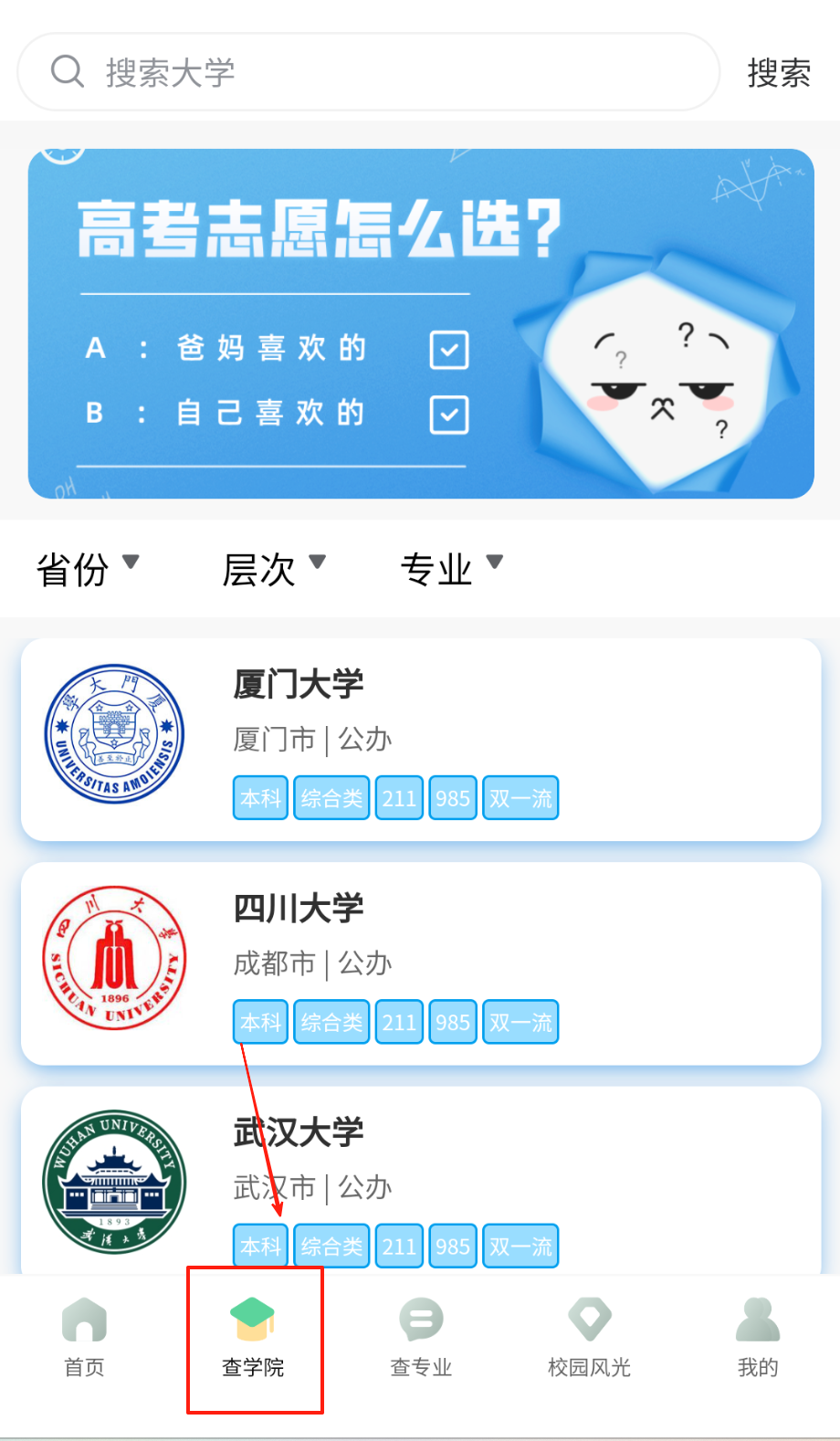Tap the 搜索 button
This screenshot has height=1441, width=840.
pos(779,73)
